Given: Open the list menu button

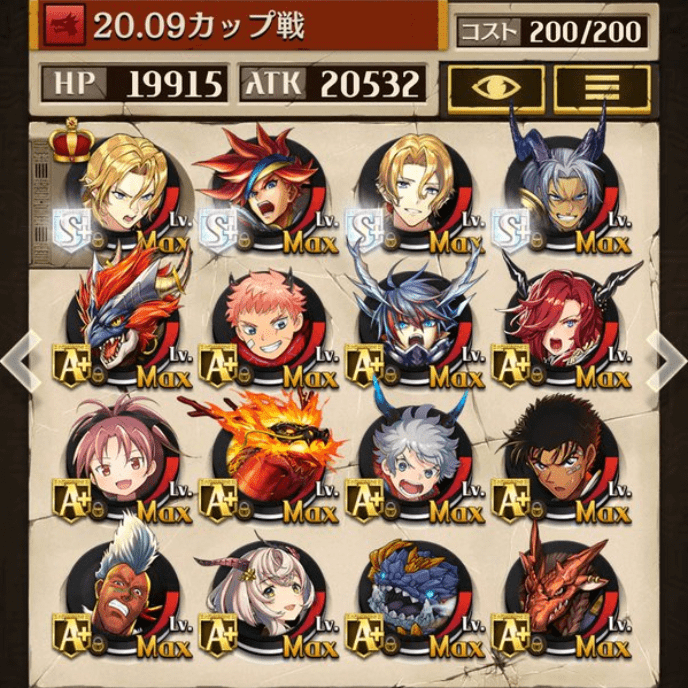Looking at the screenshot, I should (602, 89).
